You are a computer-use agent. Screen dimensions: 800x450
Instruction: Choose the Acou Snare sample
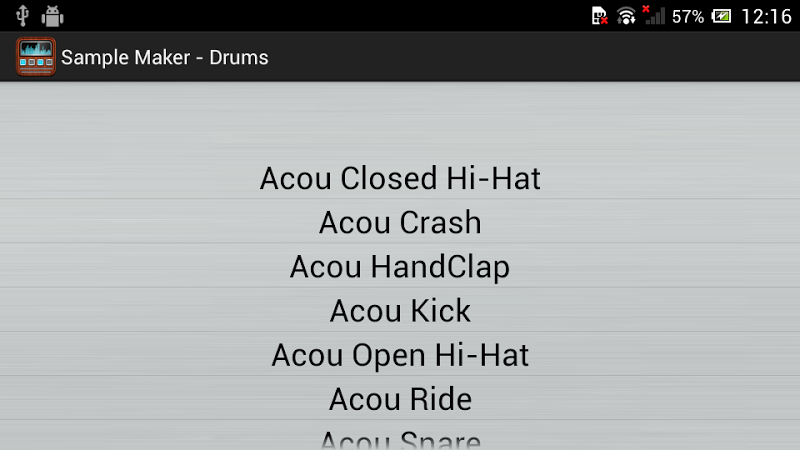tap(400, 439)
